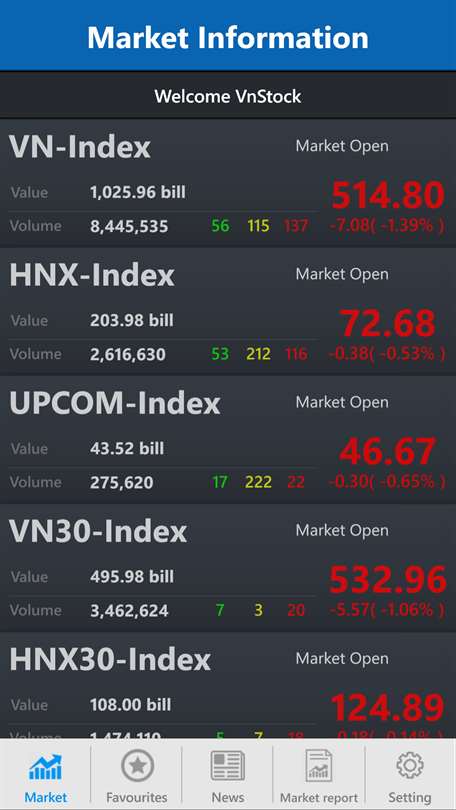Viewport: 456px width, 810px height.
Task: Open the HNX-Index card
Action: point(228,311)
